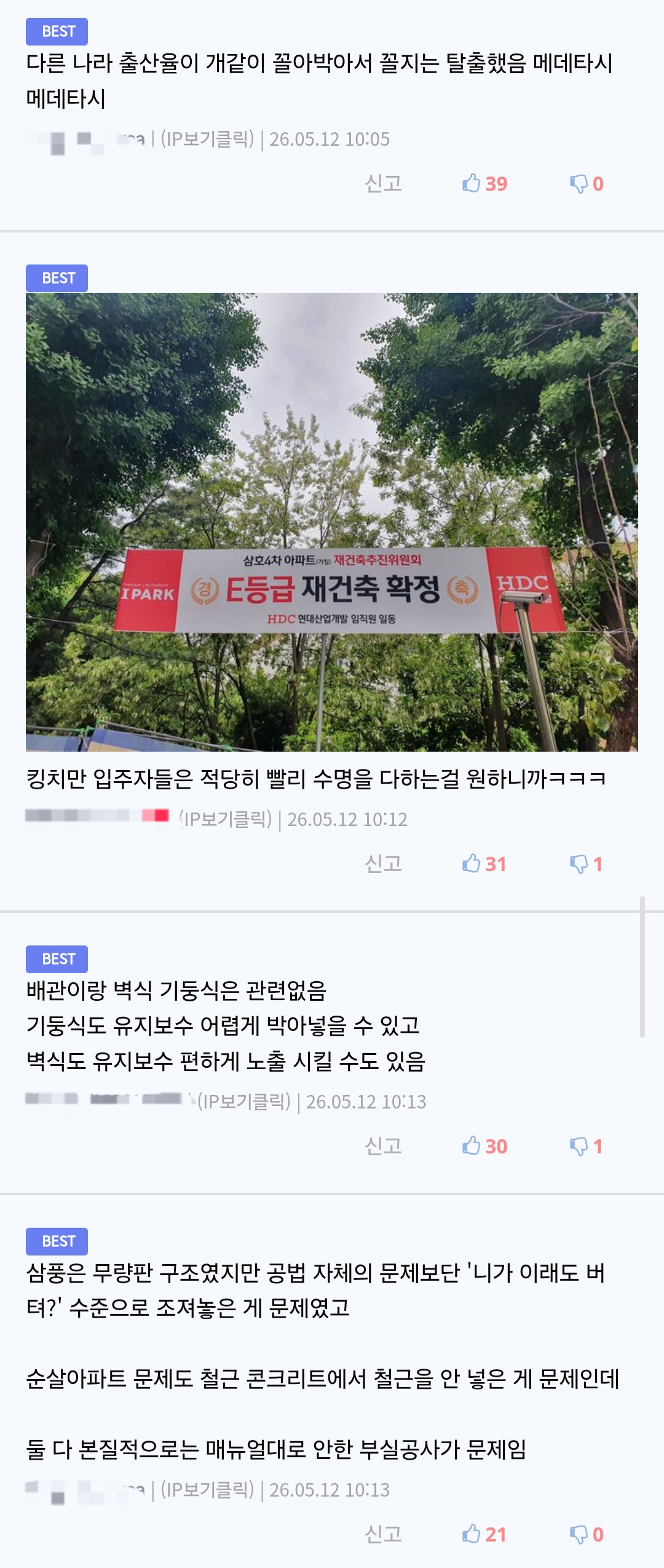Open the E등급 재건축 확정 banner photo
Screen dimensions: 664x1568
(x=332, y=522)
